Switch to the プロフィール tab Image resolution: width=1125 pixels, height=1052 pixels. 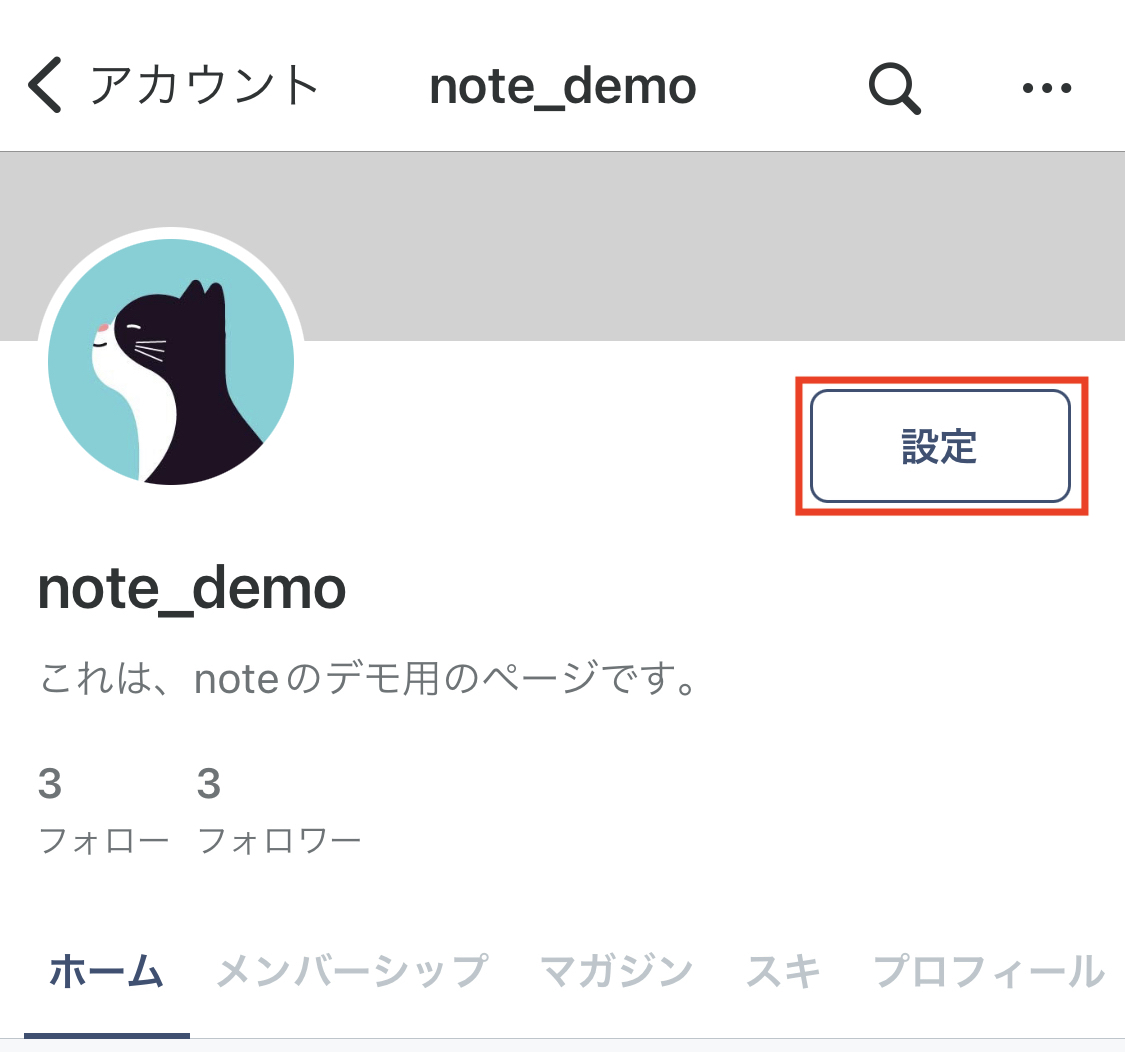(x=988, y=971)
